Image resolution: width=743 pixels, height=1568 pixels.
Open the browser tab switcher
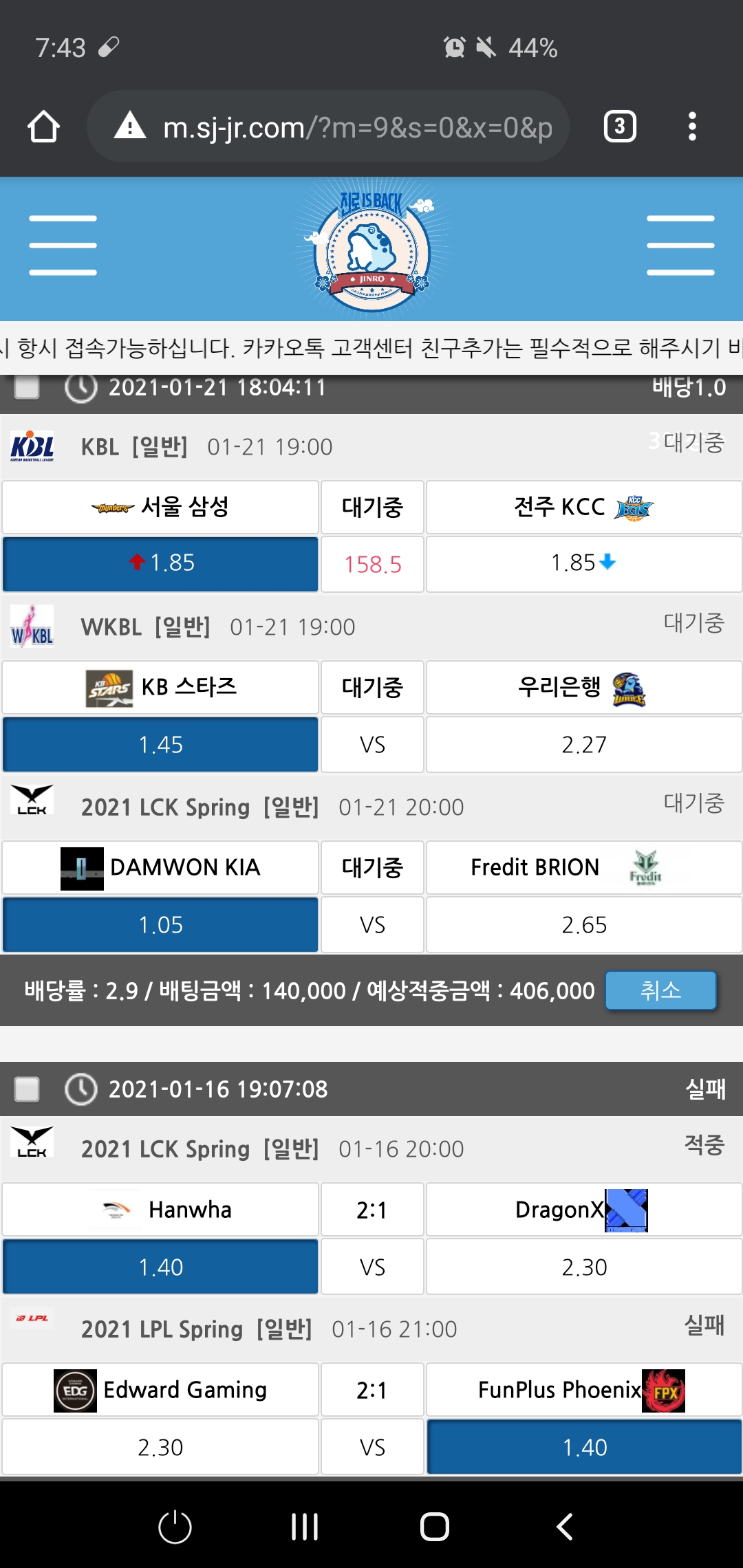[619, 127]
